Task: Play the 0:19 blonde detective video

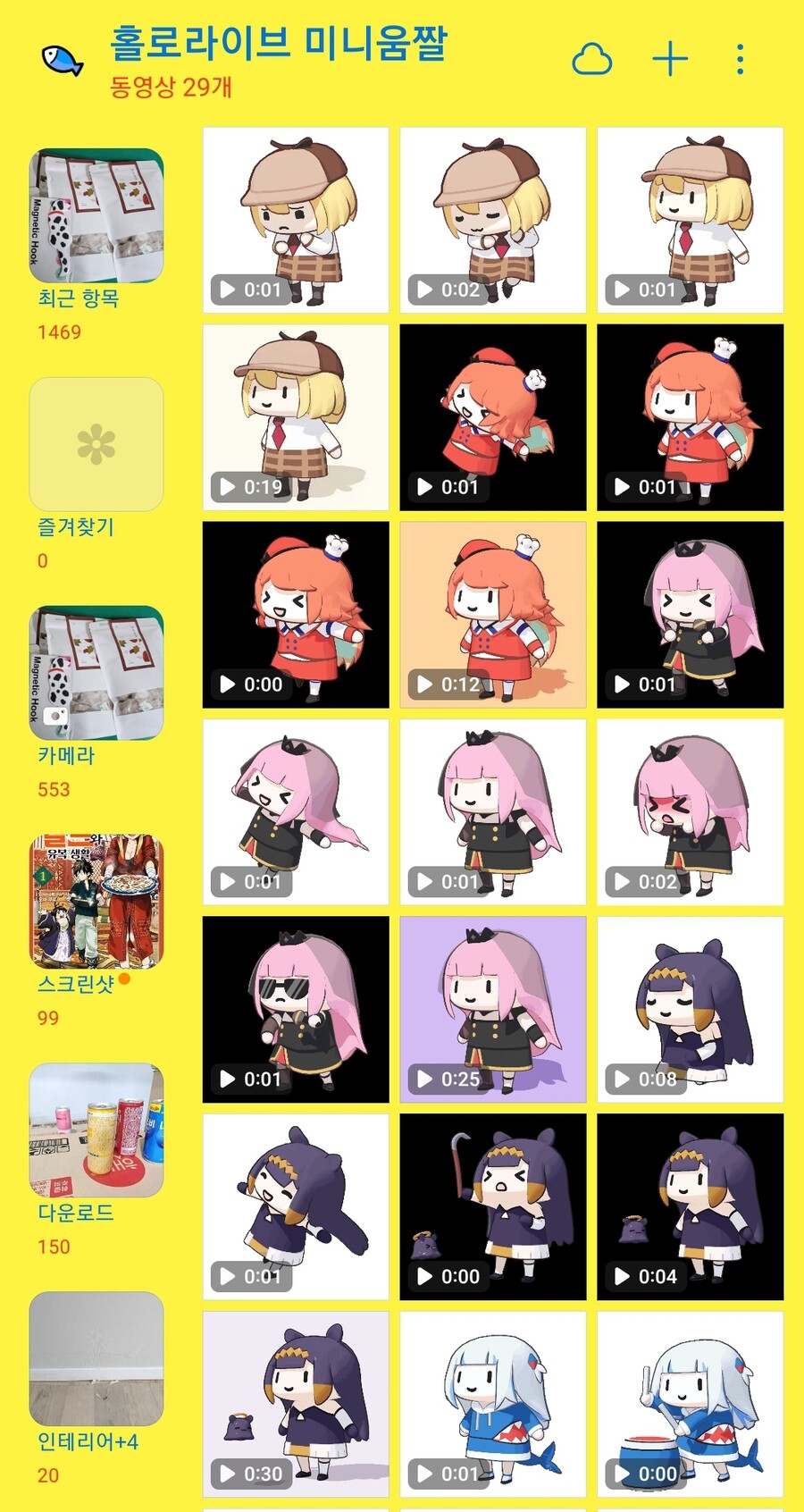Action: pyautogui.click(x=296, y=417)
